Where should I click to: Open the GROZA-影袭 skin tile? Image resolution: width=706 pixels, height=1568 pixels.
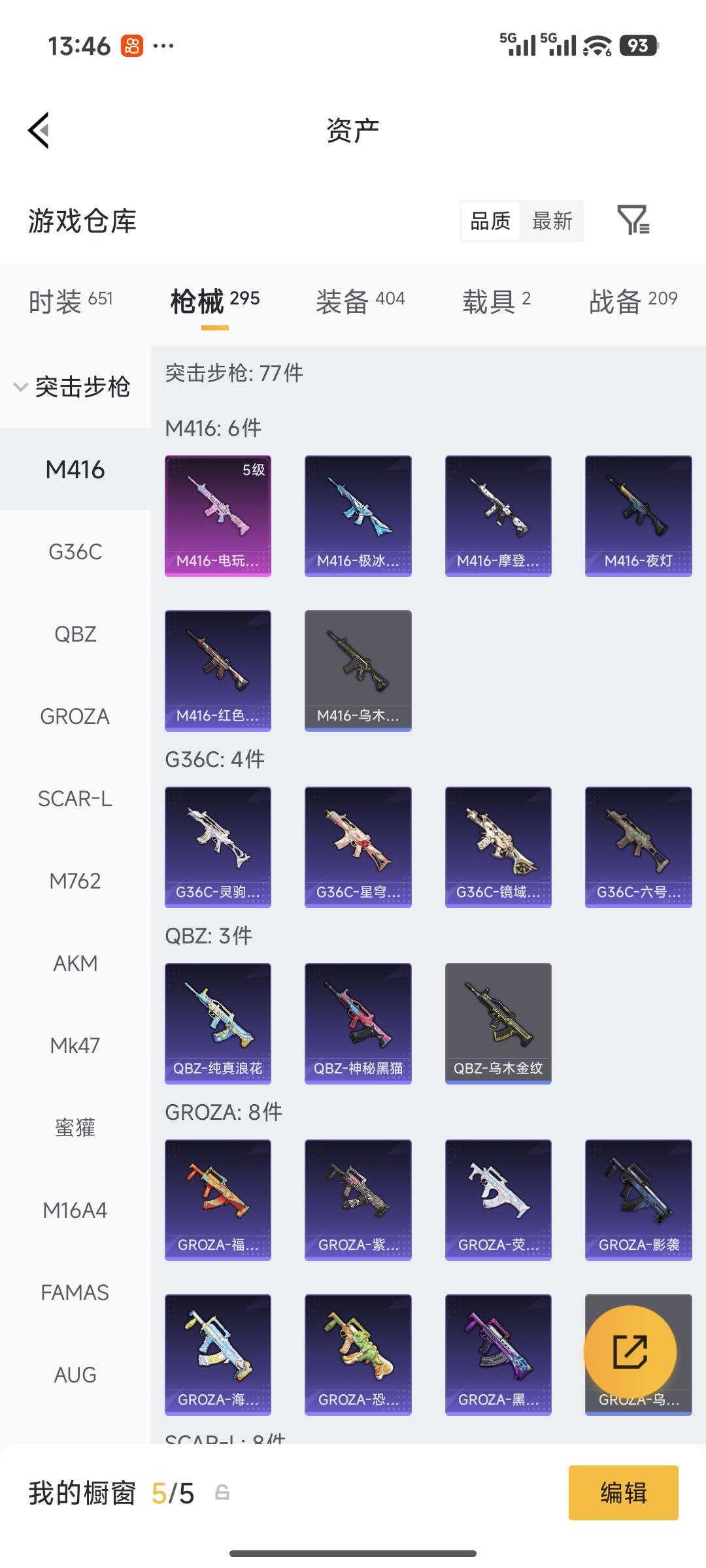638,1200
